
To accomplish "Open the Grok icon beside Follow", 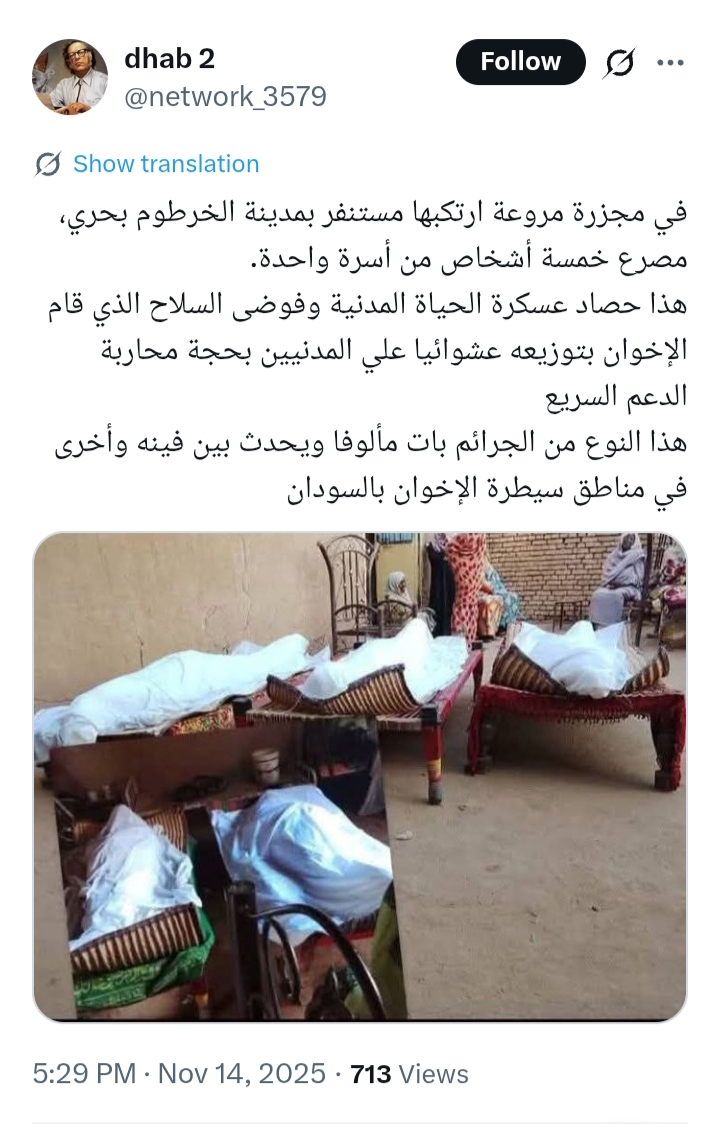I will coord(619,63).
